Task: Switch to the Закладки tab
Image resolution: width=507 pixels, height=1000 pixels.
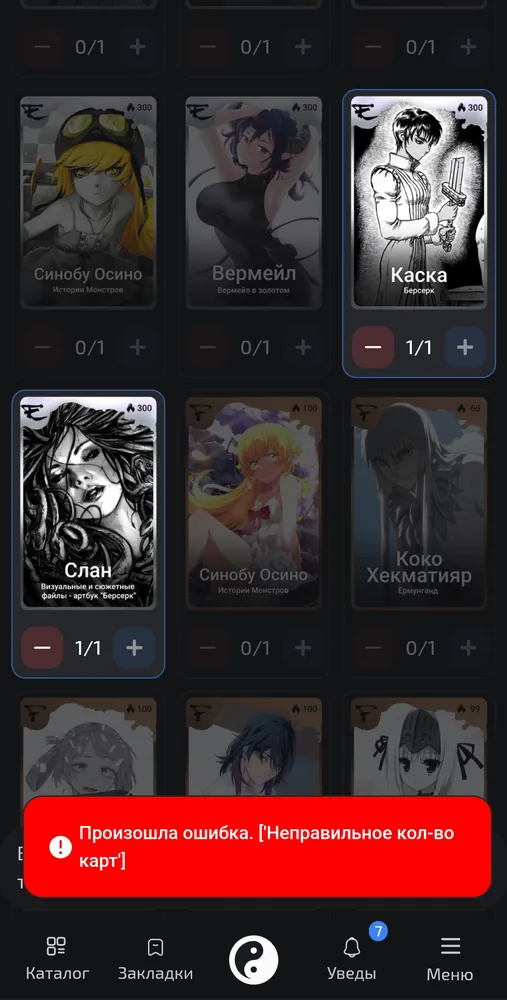Action: coord(156,958)
